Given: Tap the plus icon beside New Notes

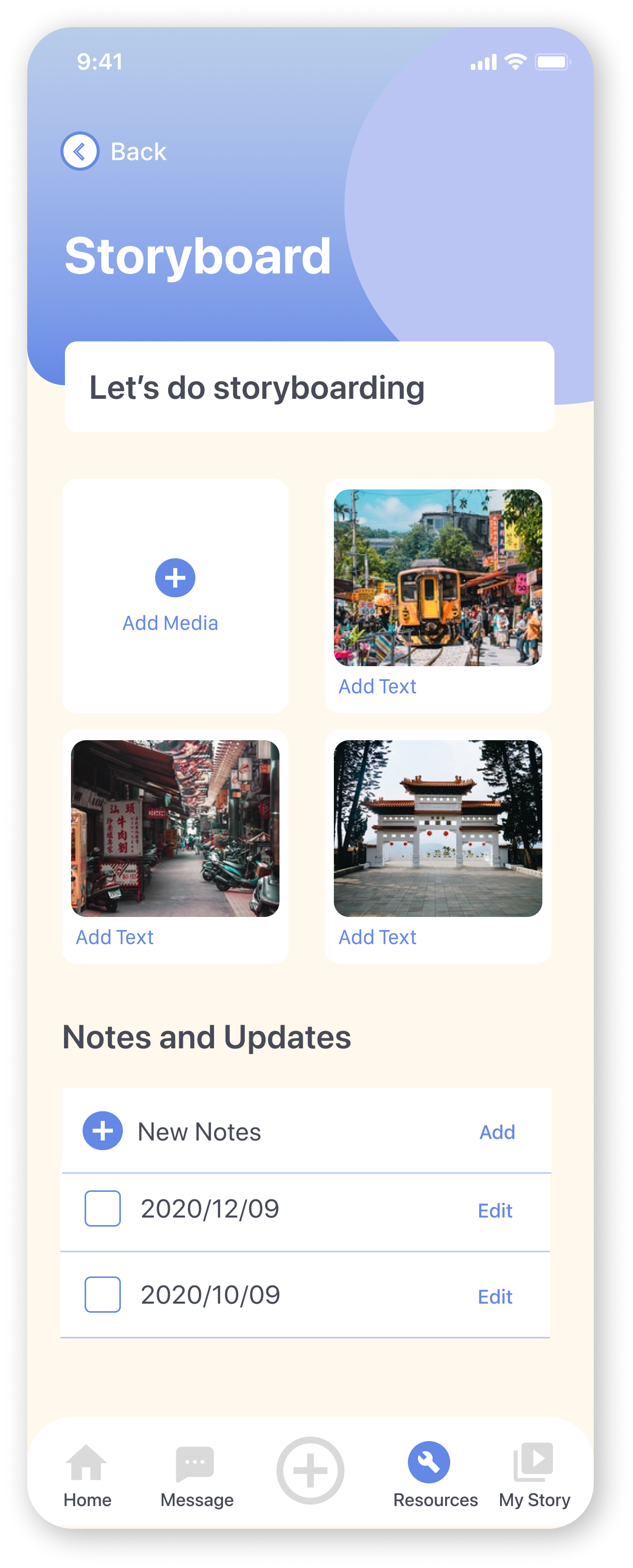Looking at the screenshot, I should point(102,1131).
